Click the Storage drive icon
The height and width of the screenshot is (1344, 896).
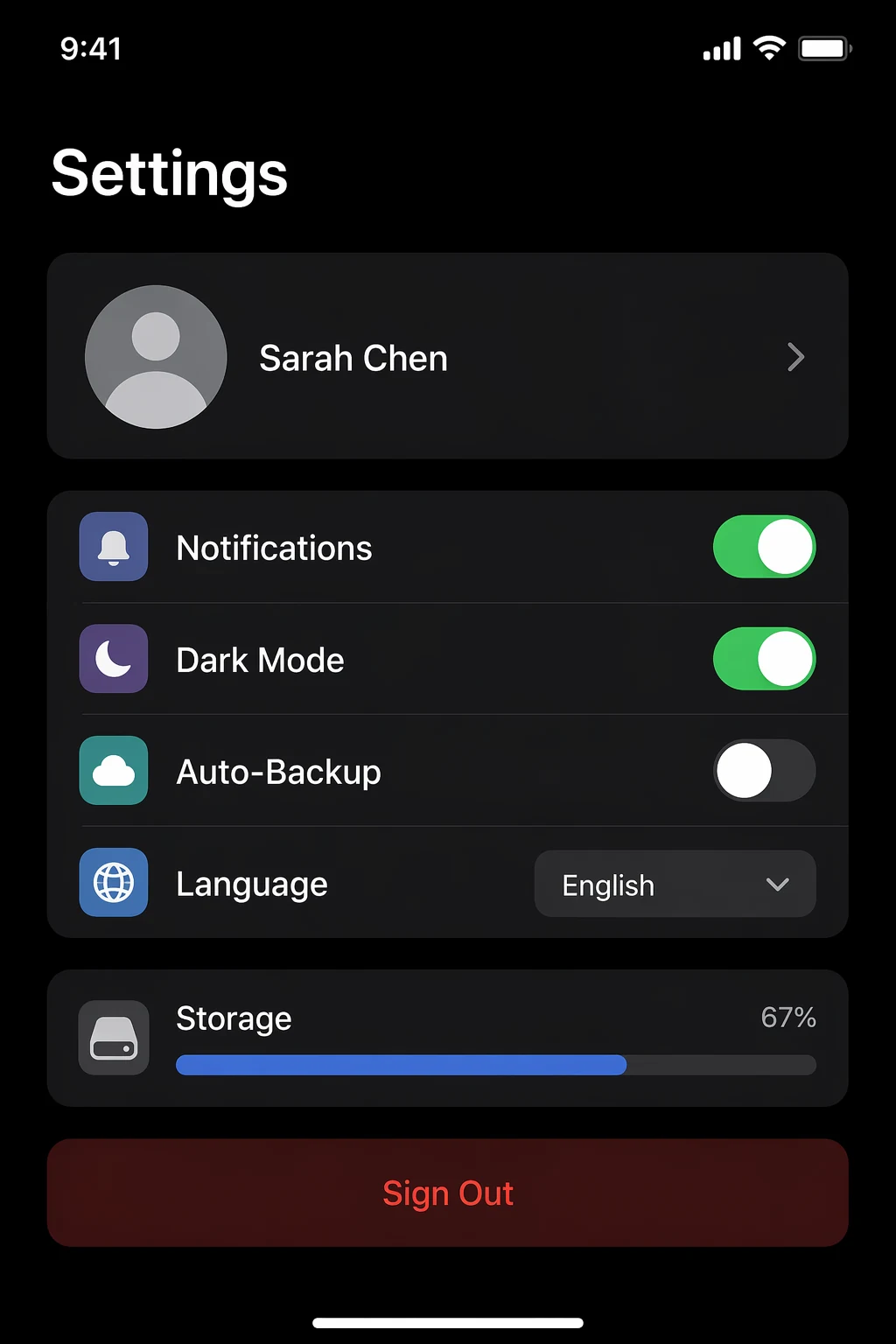point(113,1038)
